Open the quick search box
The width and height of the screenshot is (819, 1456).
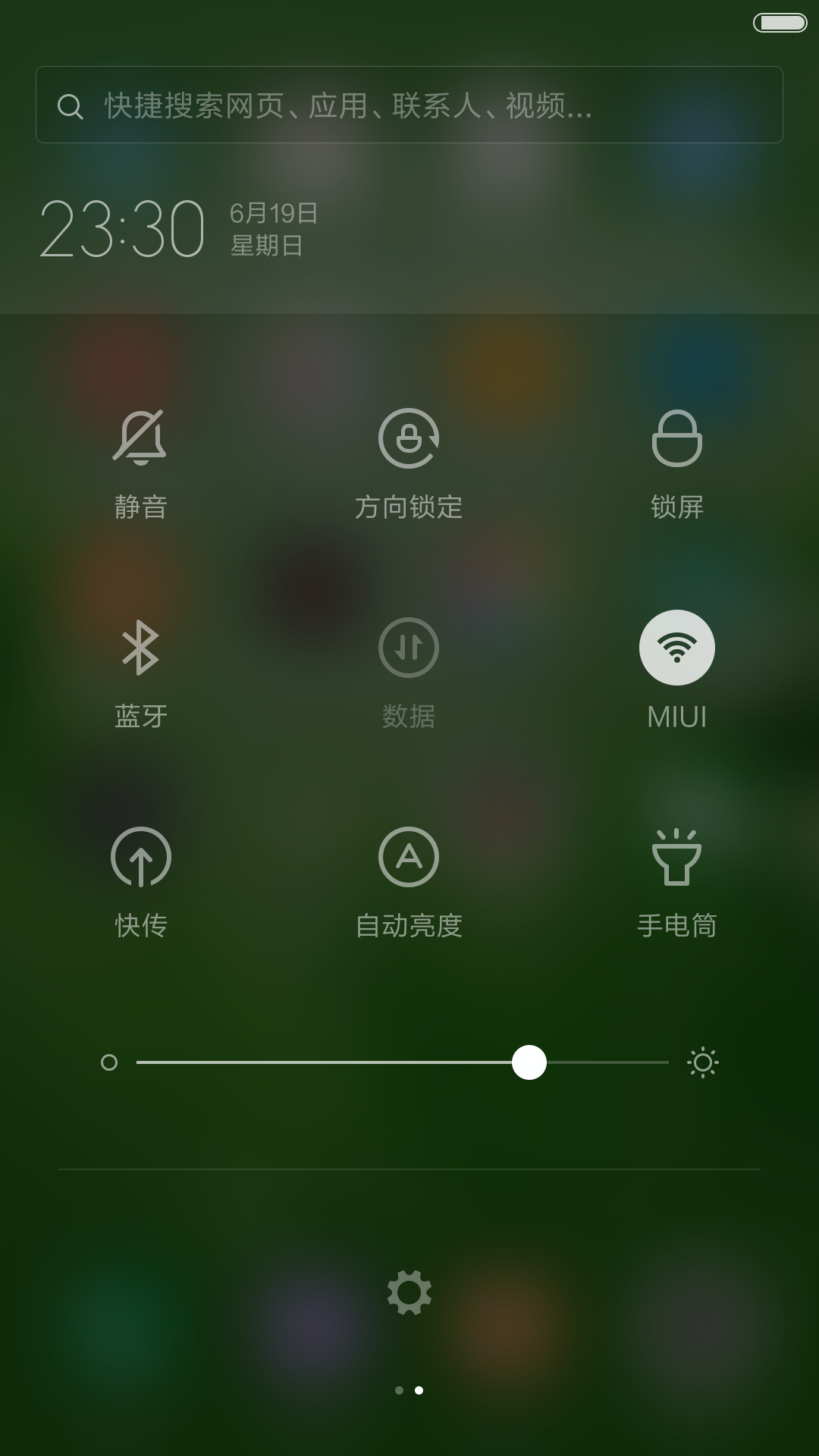[x=409, y=105]
